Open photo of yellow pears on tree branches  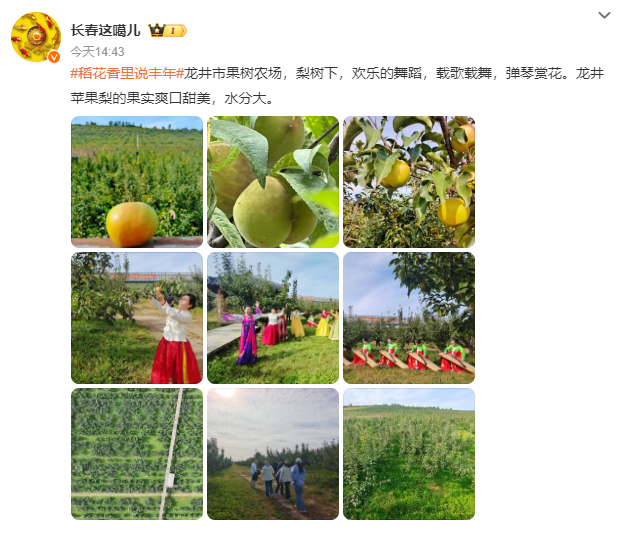click(409, 182)
